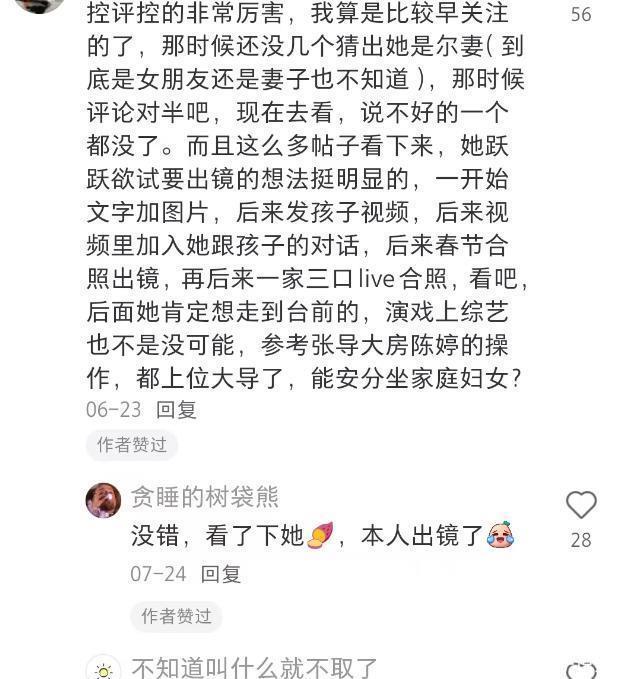
Task: Open 贪睡的树袋熊's profile avatar
Action: point(103,499)
